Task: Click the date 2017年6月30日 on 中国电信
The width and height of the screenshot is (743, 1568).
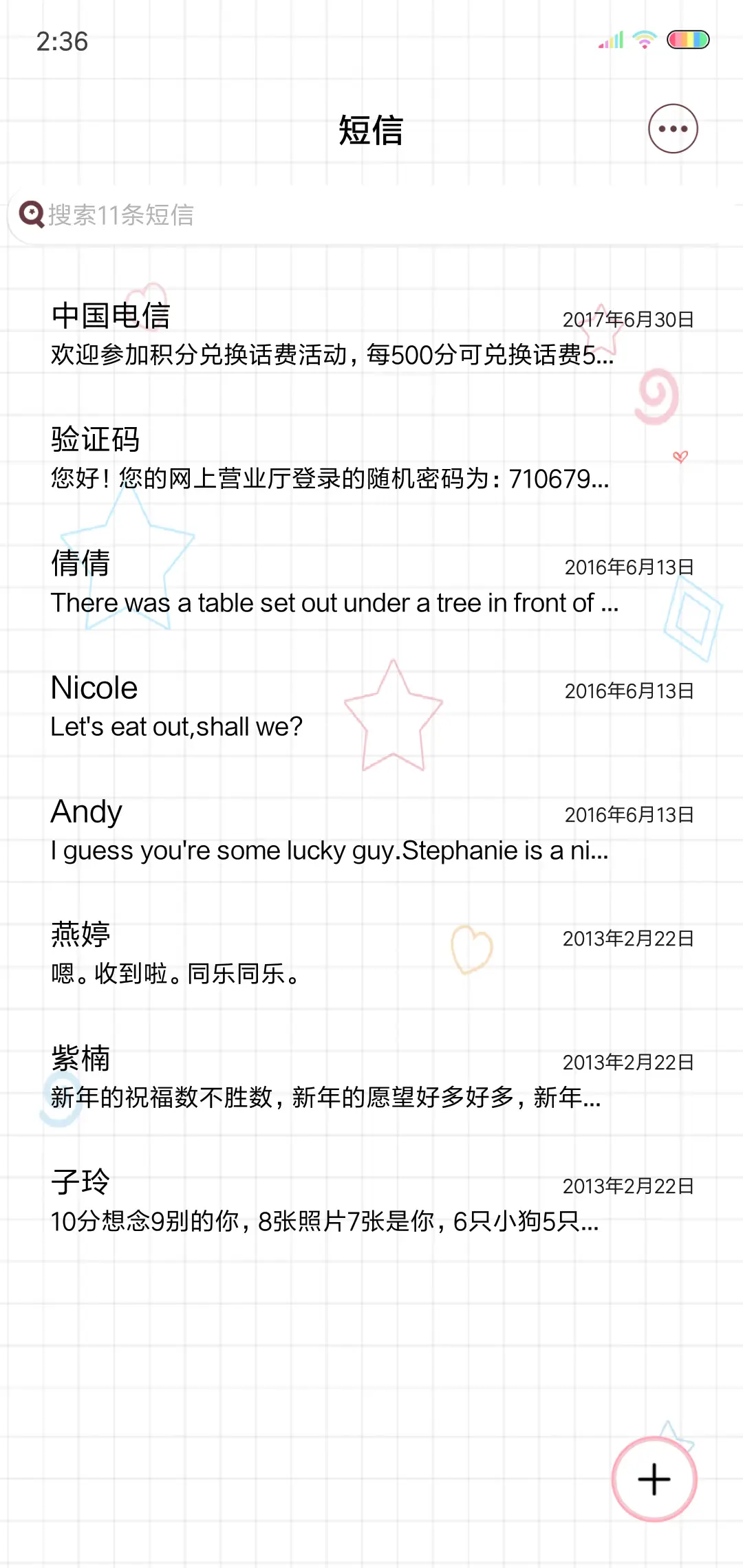Action: pos(626,319)
